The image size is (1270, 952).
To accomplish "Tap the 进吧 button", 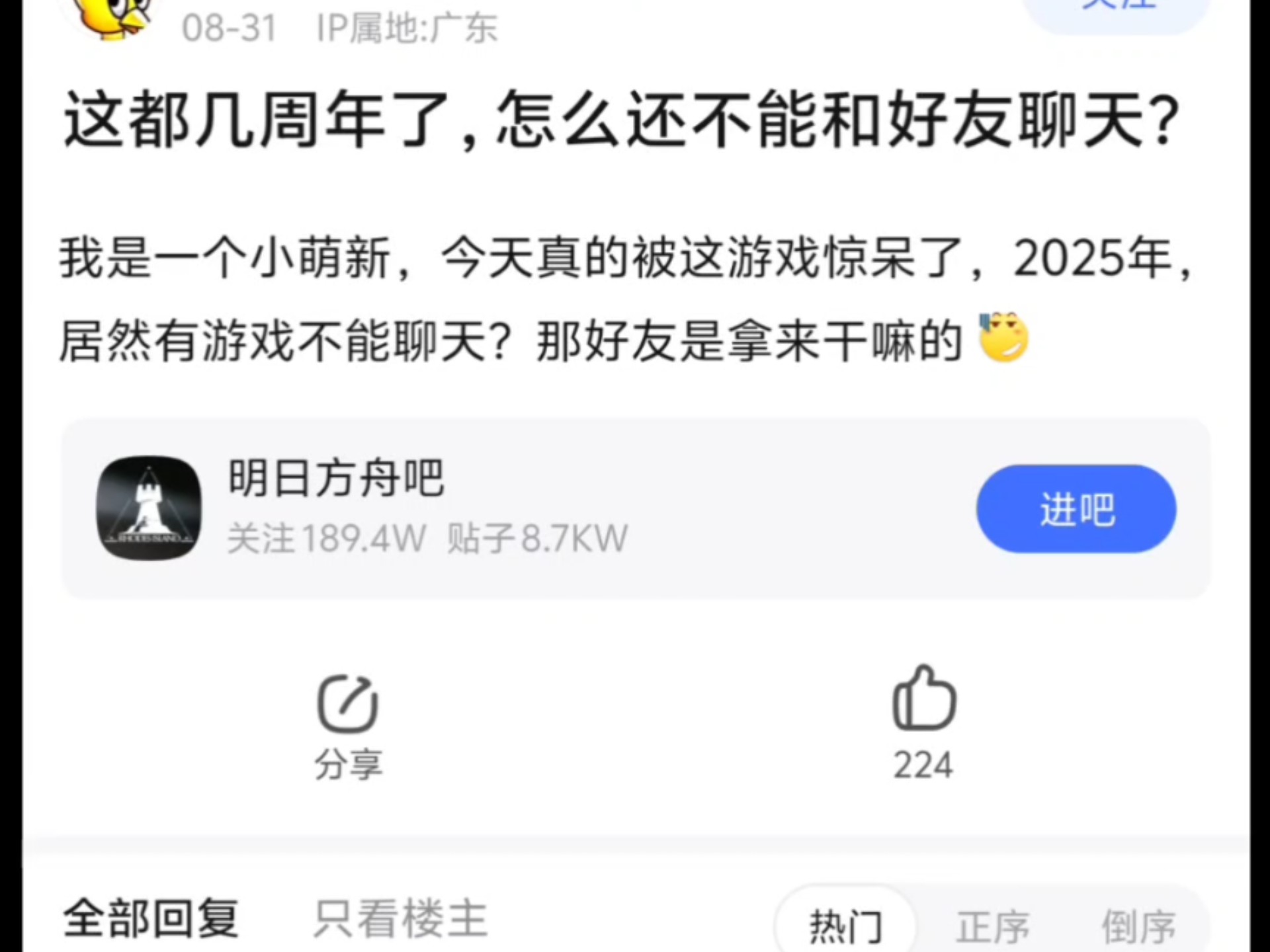I will coord(1076,508).
